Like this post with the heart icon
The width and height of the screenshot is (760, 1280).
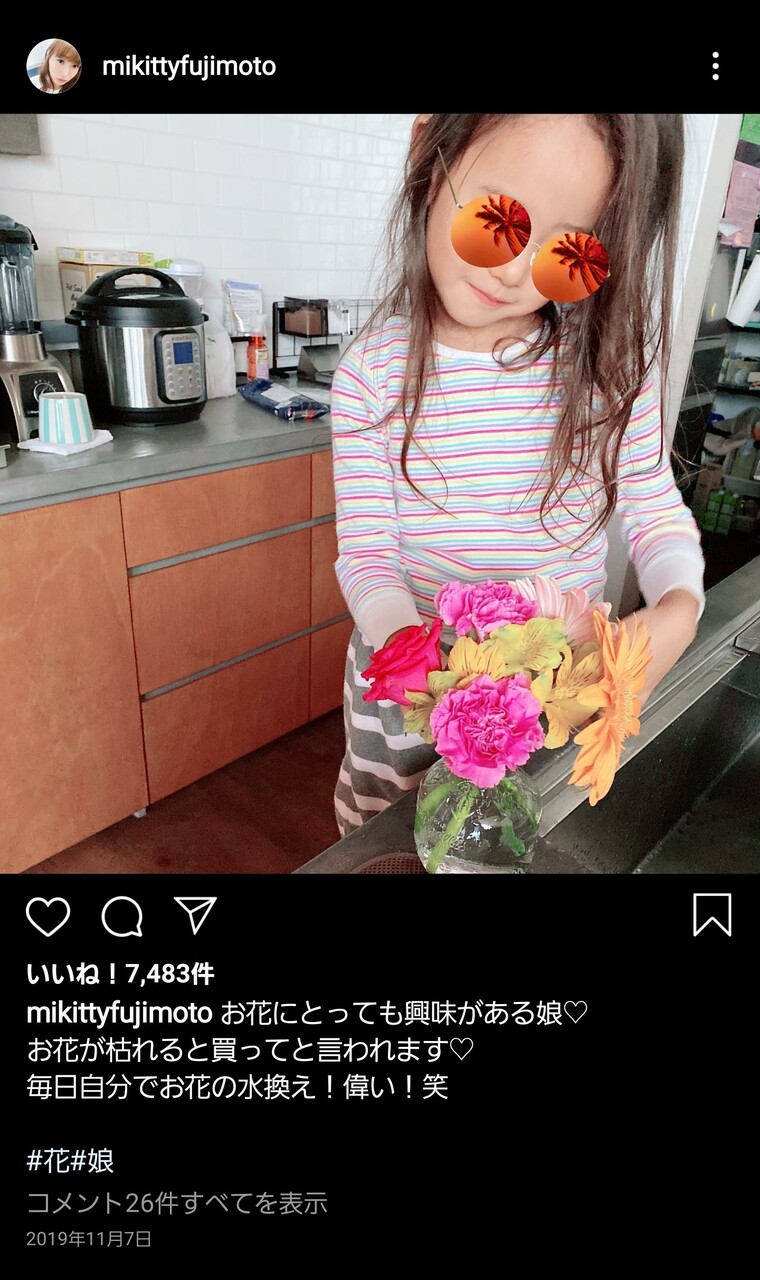pyautogui.click(x=48, y=916)
